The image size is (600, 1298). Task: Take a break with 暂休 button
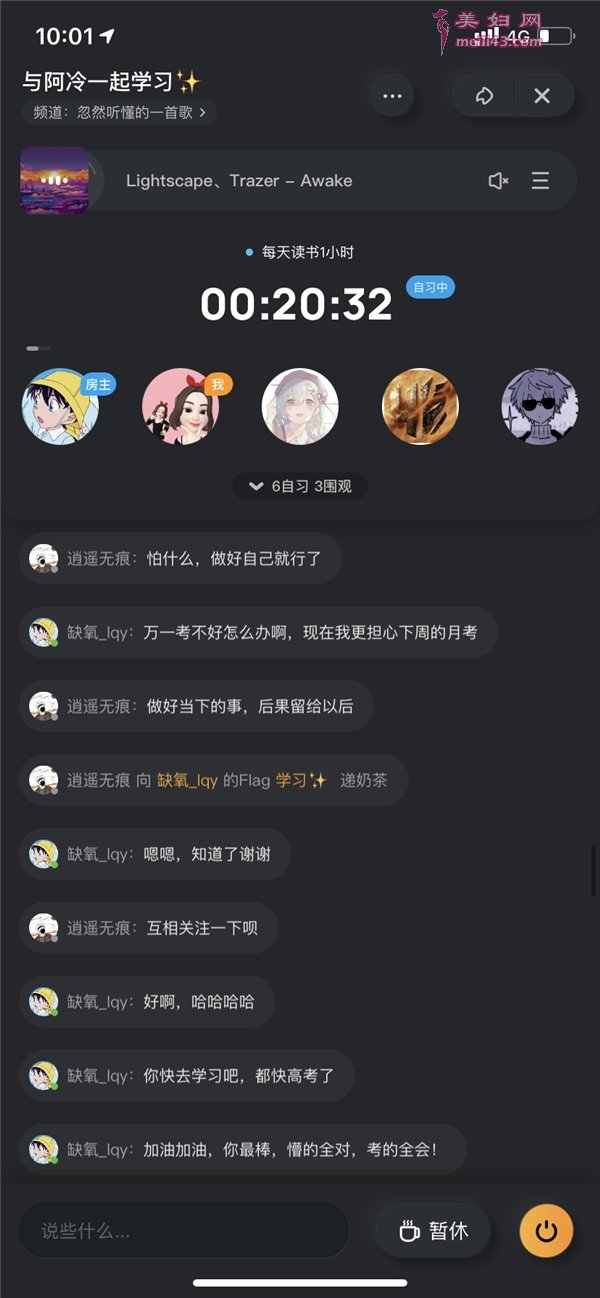[x=433, y=1230]
